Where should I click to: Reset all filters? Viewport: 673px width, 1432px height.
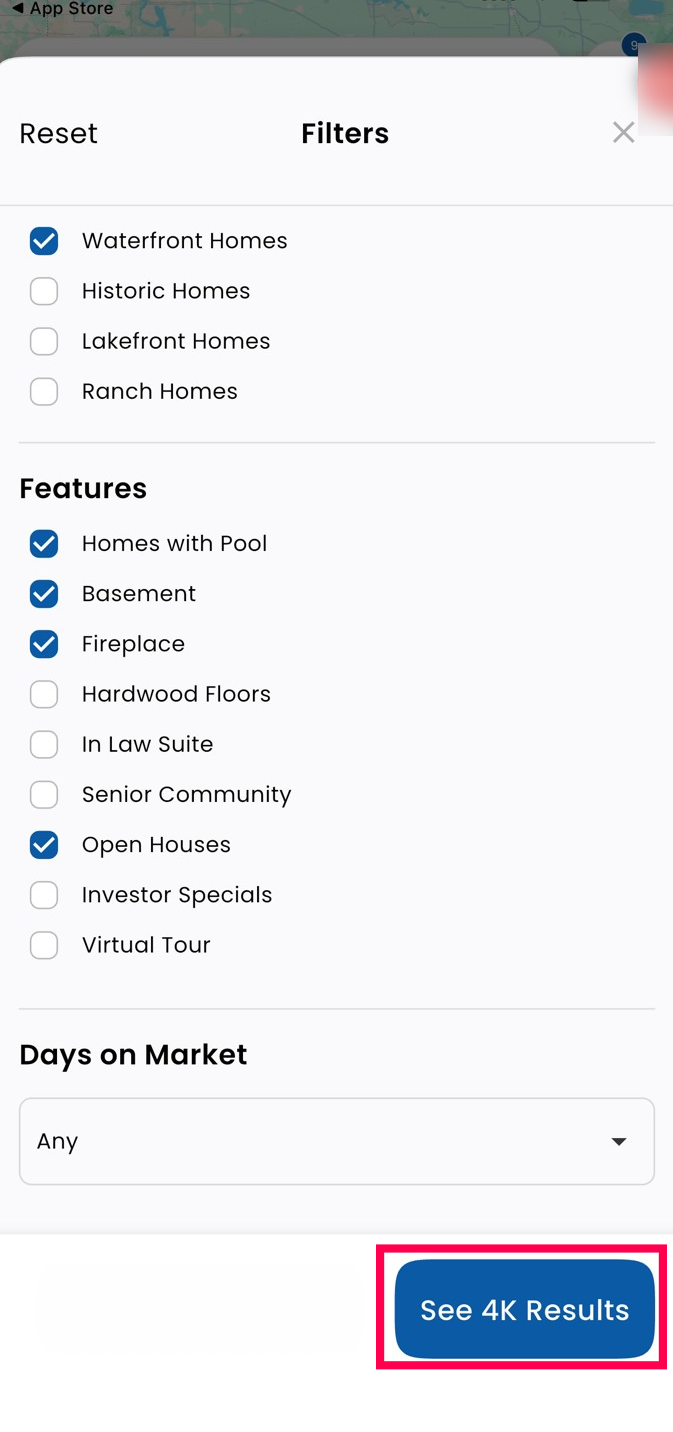58,134
